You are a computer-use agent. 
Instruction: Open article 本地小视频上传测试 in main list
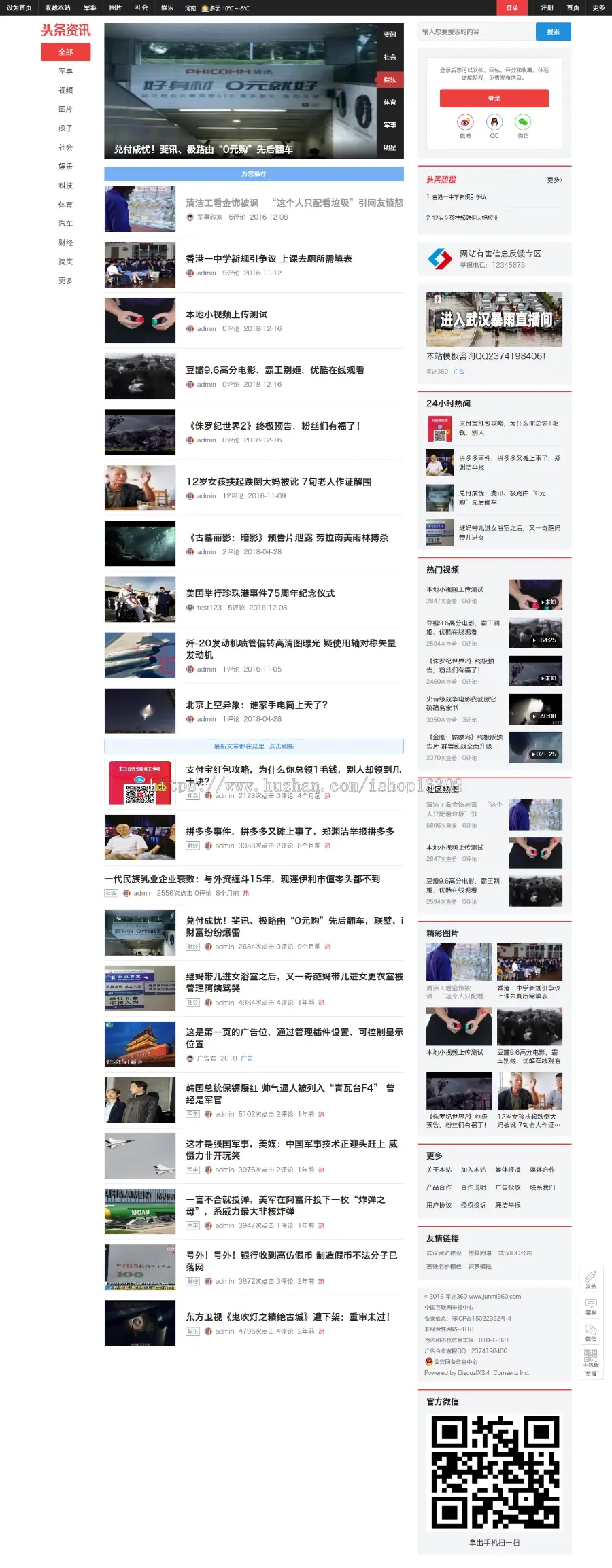(226, 315)
